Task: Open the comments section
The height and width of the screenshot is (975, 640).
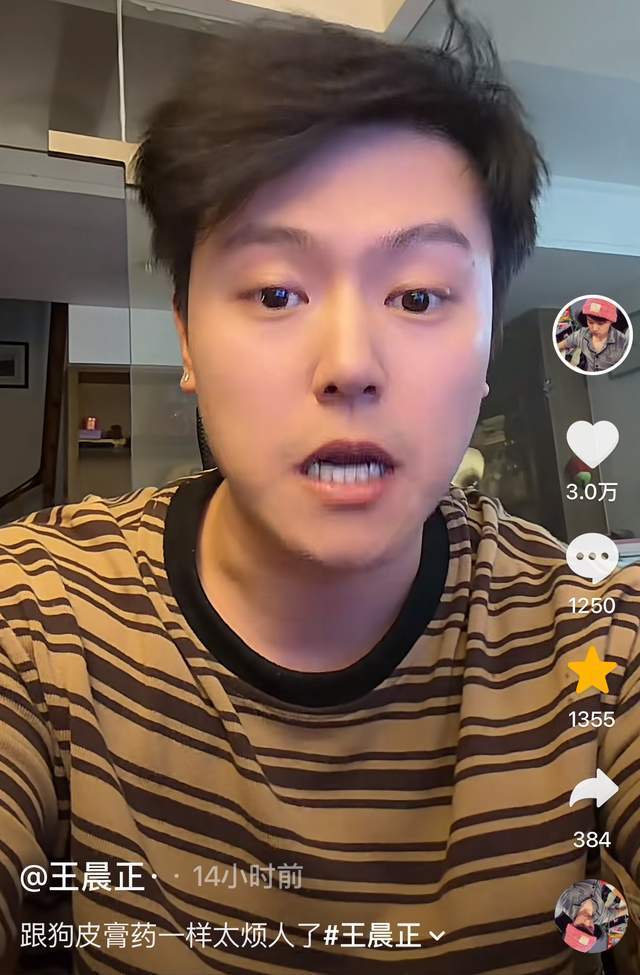Action: click(x=592, y=557)
